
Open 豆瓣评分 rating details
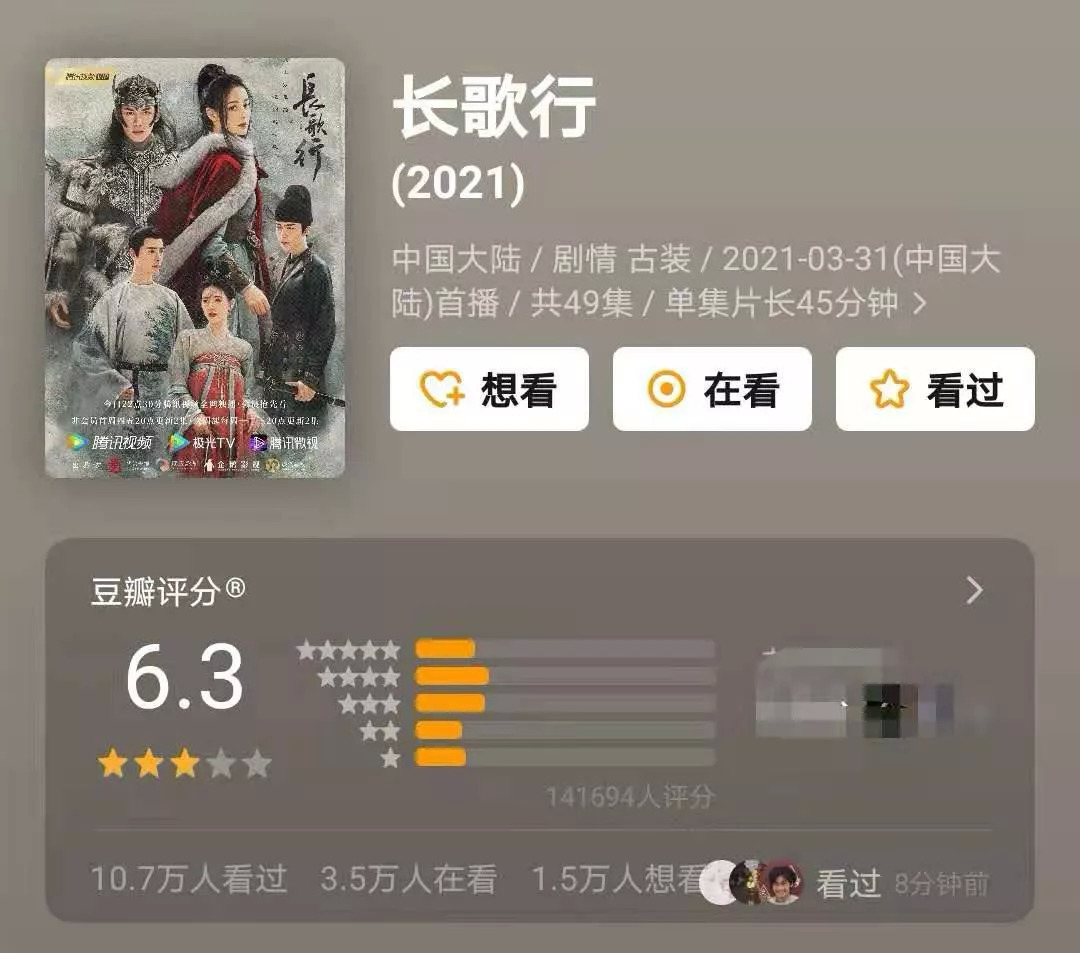974,591
